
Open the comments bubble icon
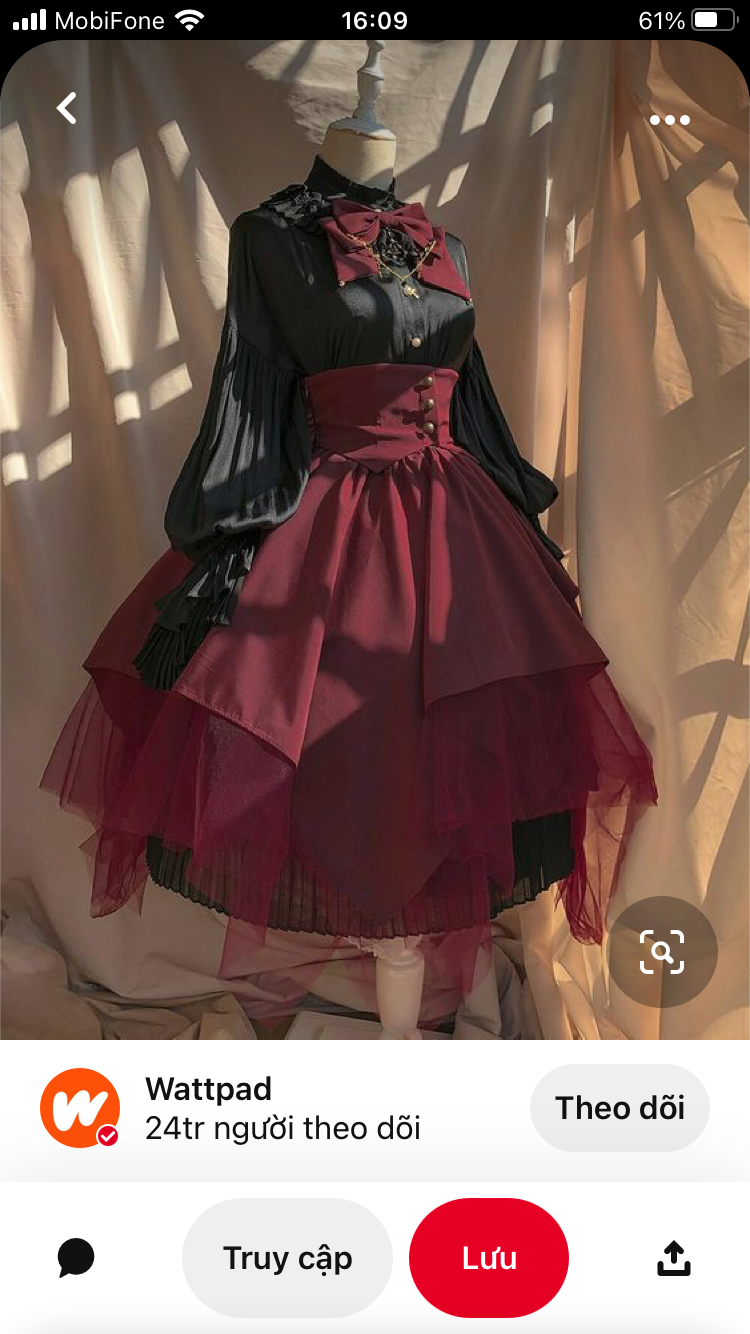pyautogui.click(x=76, y=1258)
